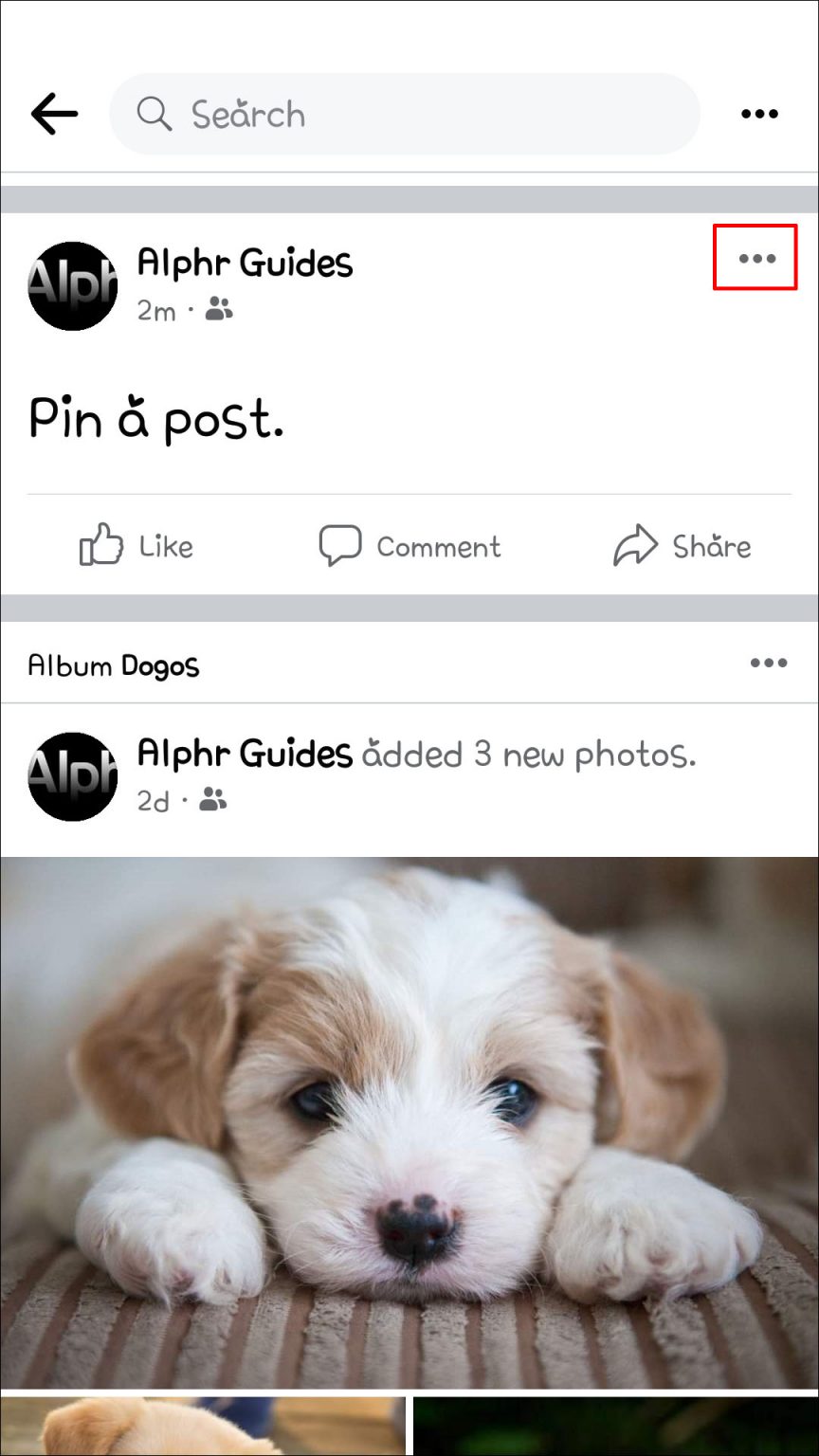Open the Comment speech bubble icon
Viewport: 819px width, 1456px height.
coord(339,544)
